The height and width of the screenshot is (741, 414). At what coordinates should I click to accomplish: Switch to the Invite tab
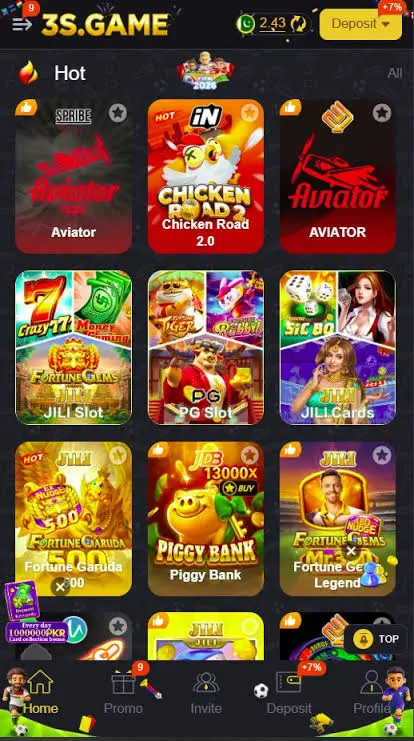click(x=206, y=694)
